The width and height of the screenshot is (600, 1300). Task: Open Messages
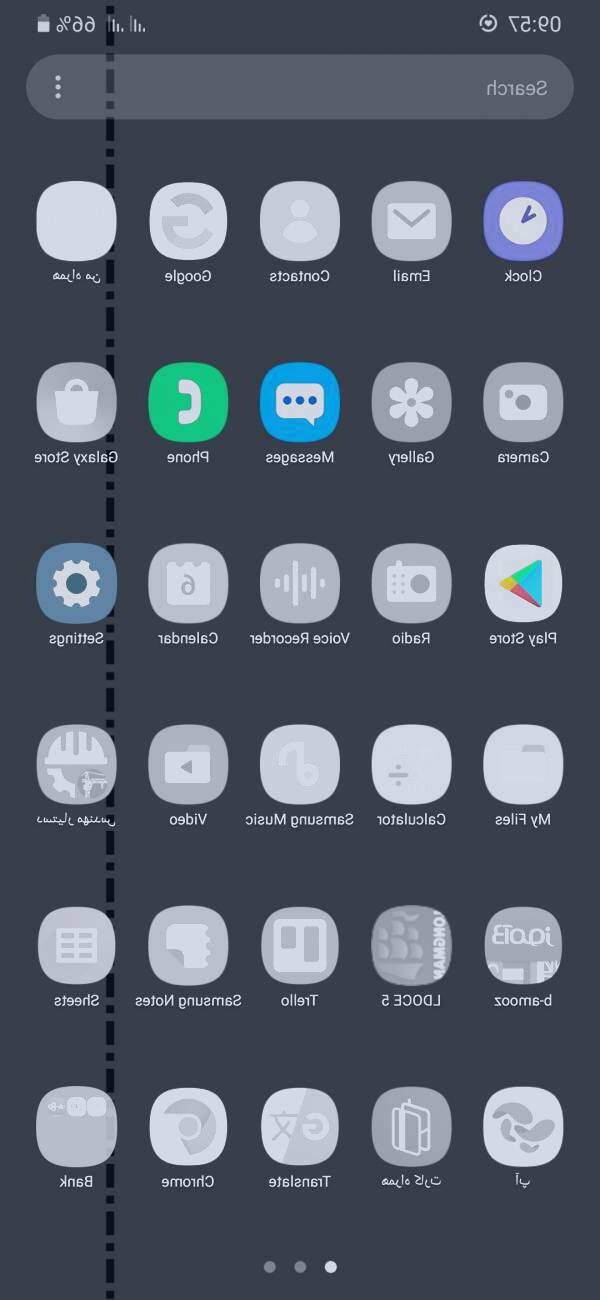pyautogui.click(x=300, y=403)
